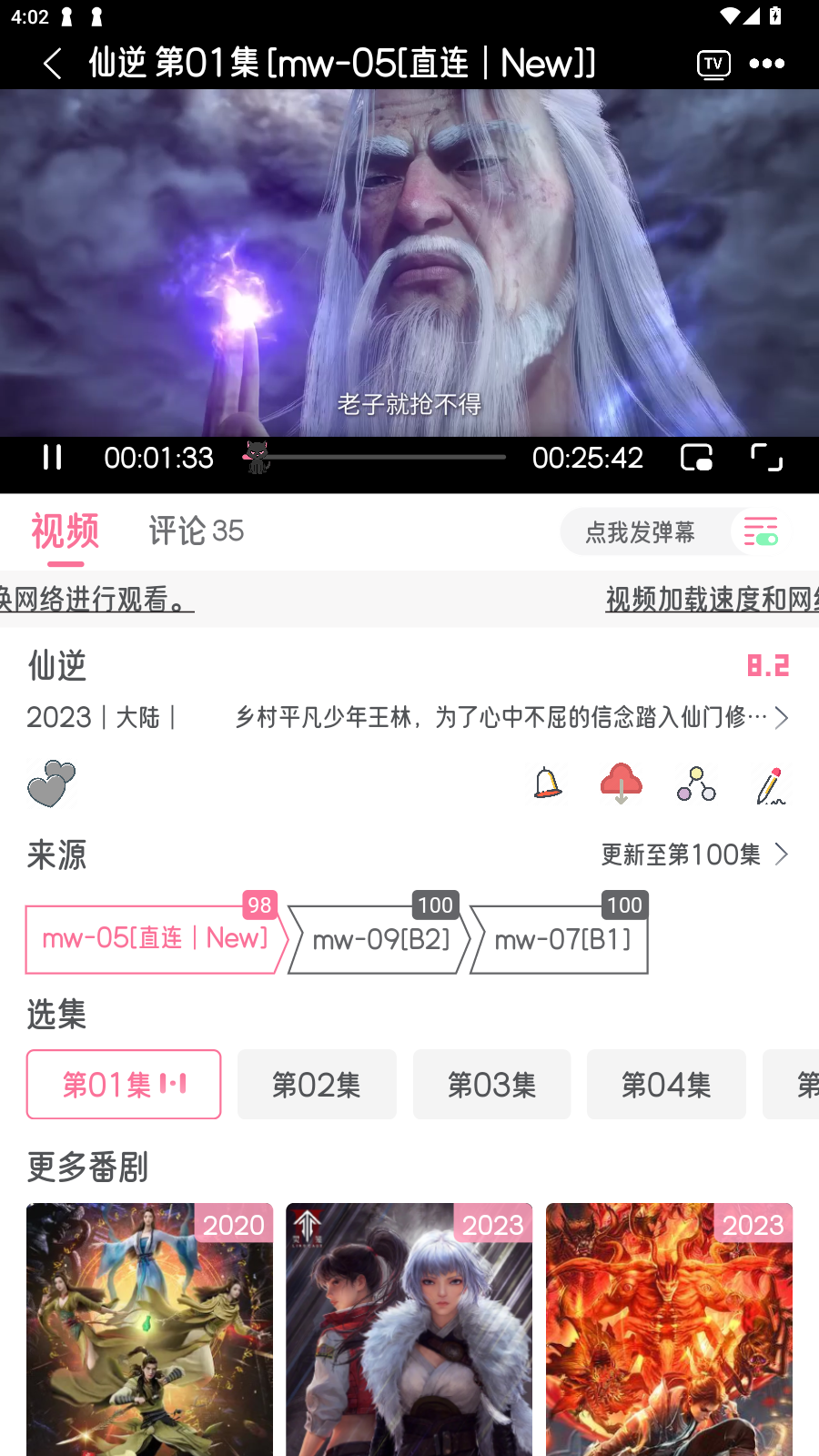Select the mw-09[B2] source

point(379,939)
